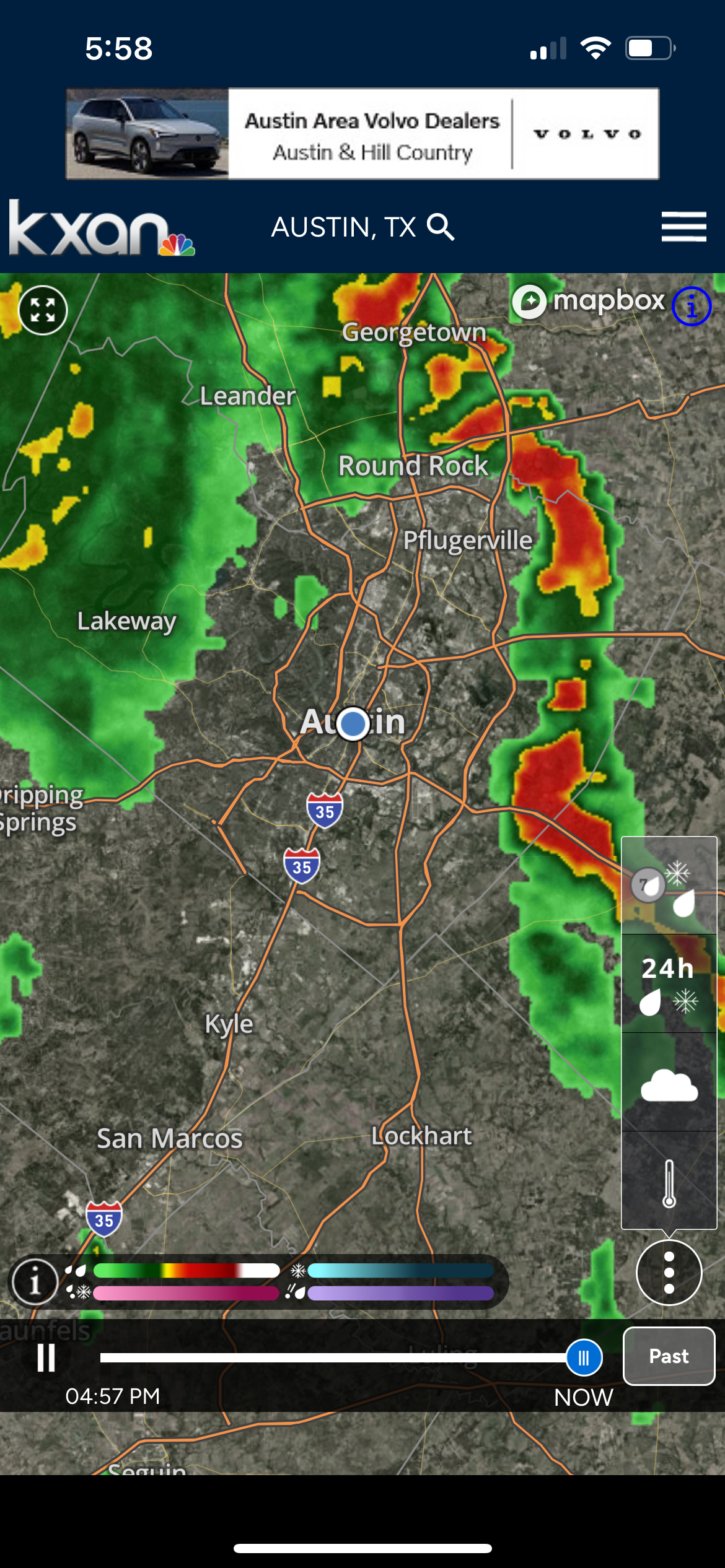Select the 24h precipitation layer
725x1568 pixels.
669,983
